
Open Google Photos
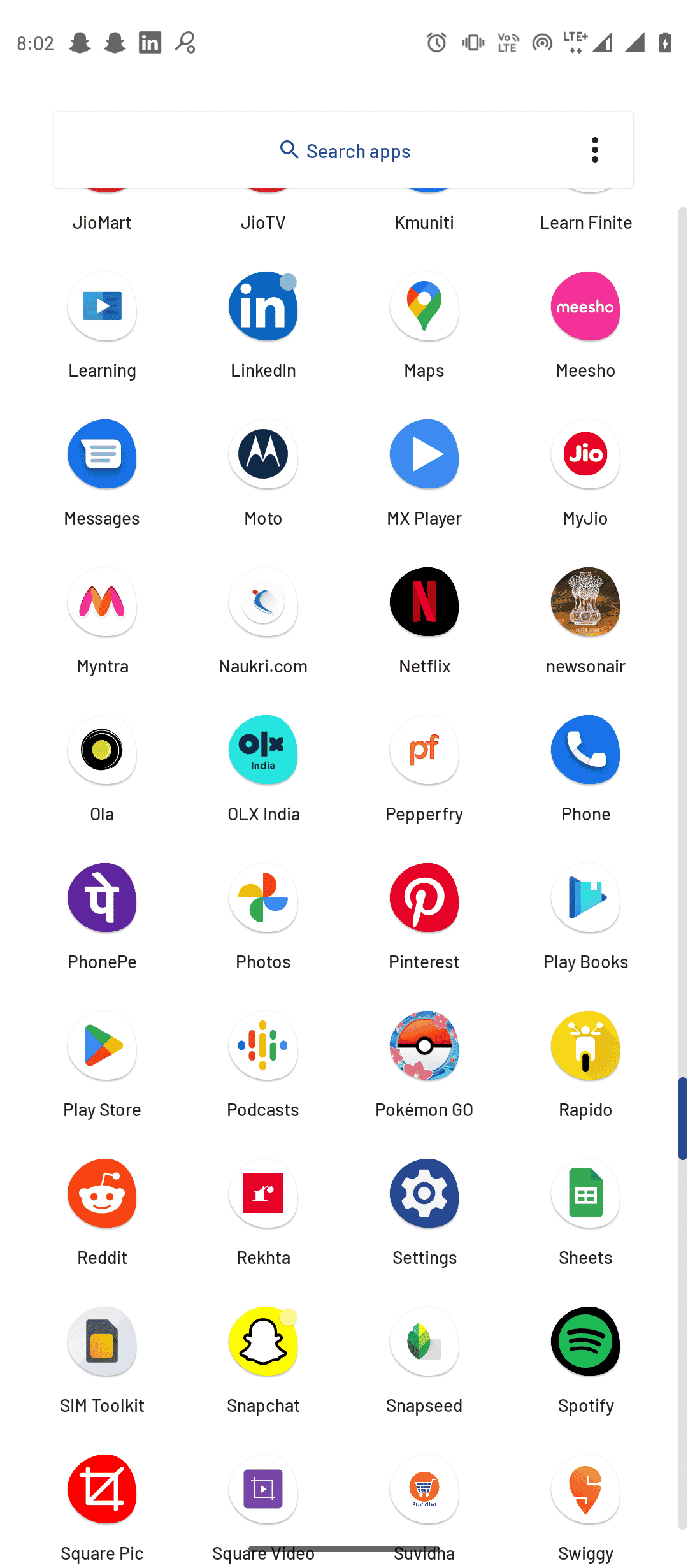click(263, 898)
